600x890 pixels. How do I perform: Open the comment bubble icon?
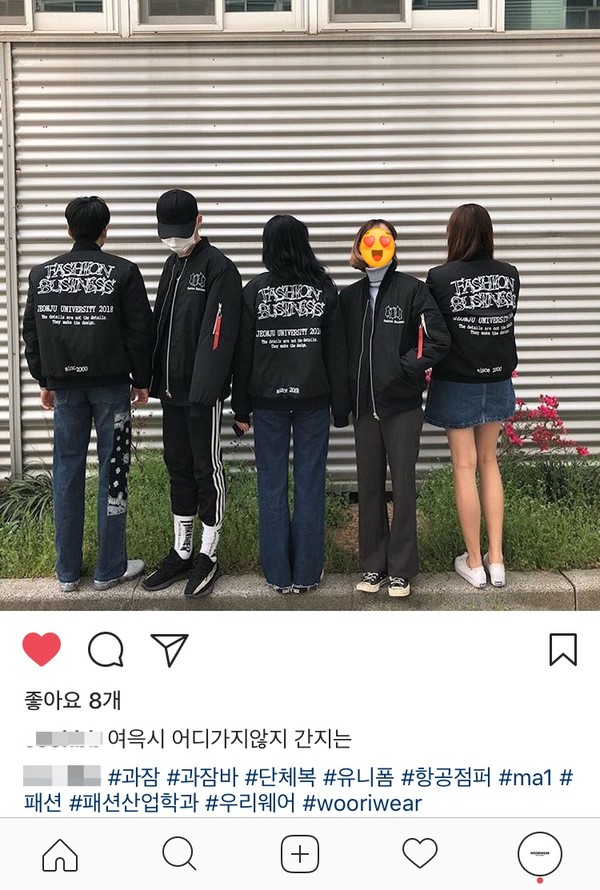[x=106, y=649]
